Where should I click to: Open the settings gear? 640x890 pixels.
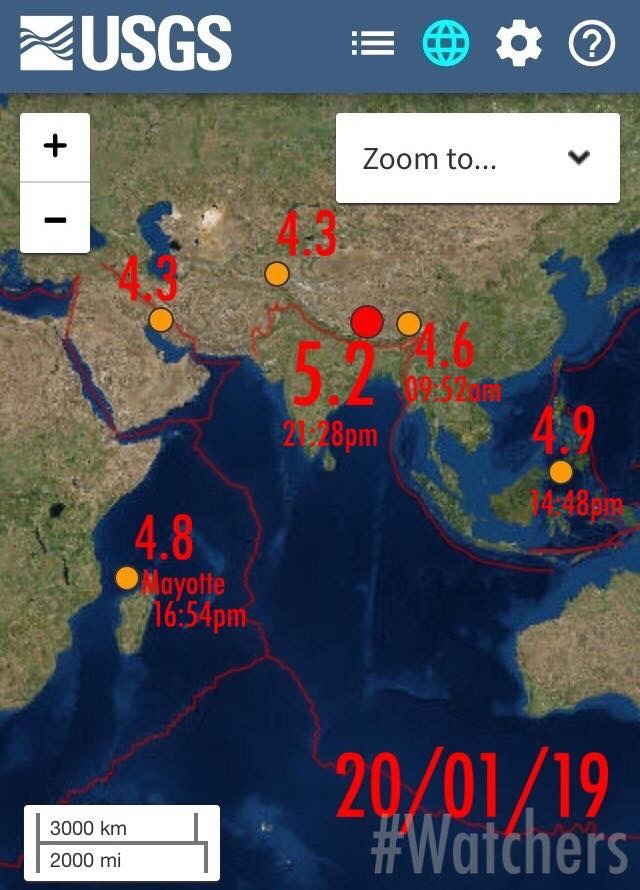[x=519, y=43]
